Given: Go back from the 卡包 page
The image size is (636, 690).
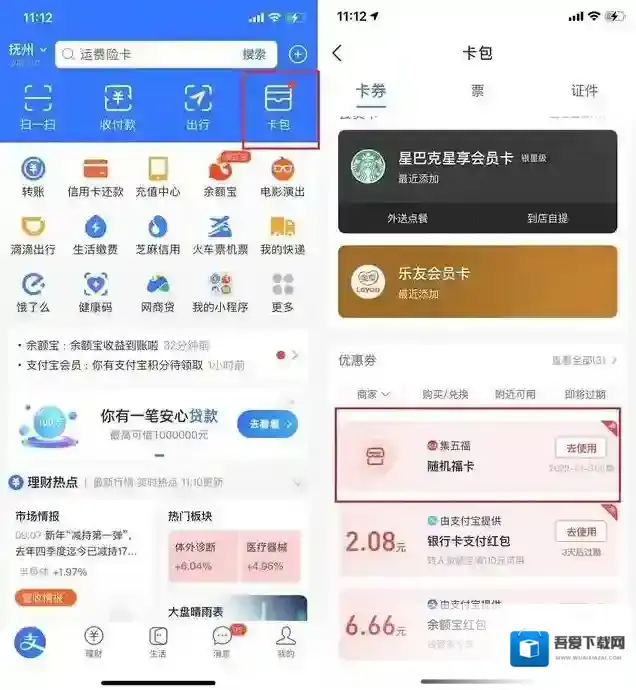Looking at the screenshot, I should coord(337,53).
